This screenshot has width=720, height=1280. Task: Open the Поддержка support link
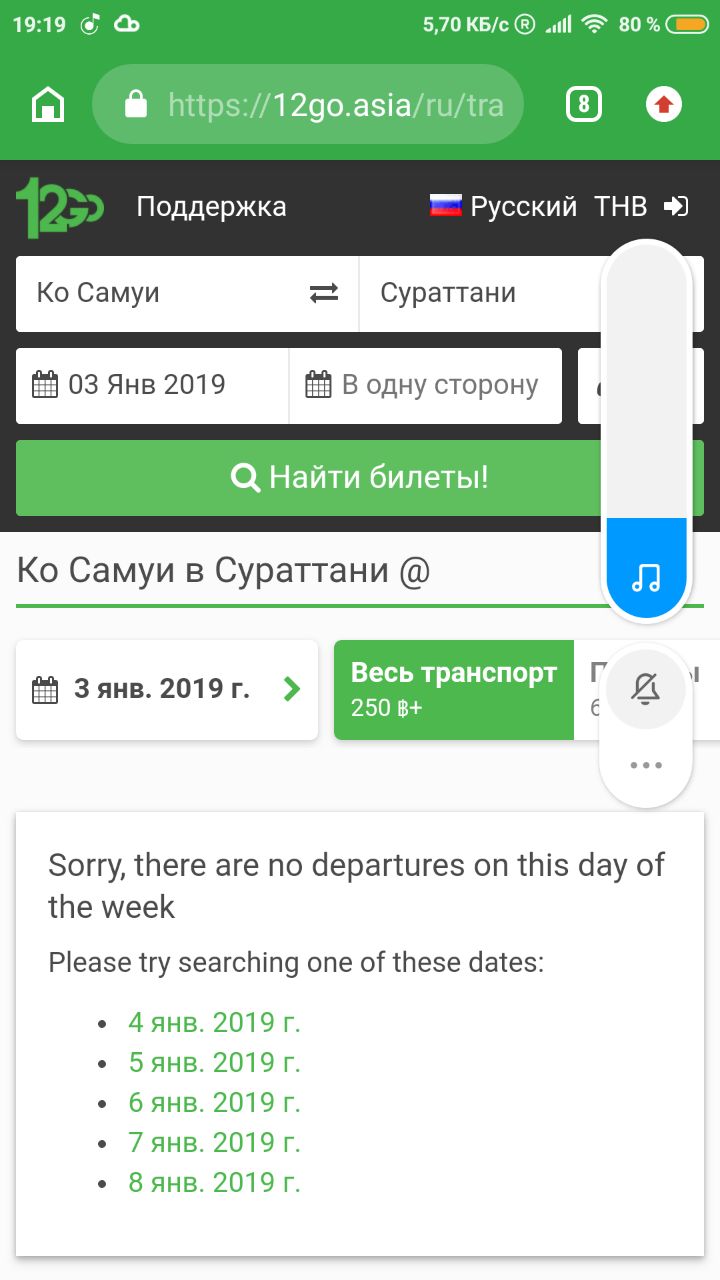point(211,207)
